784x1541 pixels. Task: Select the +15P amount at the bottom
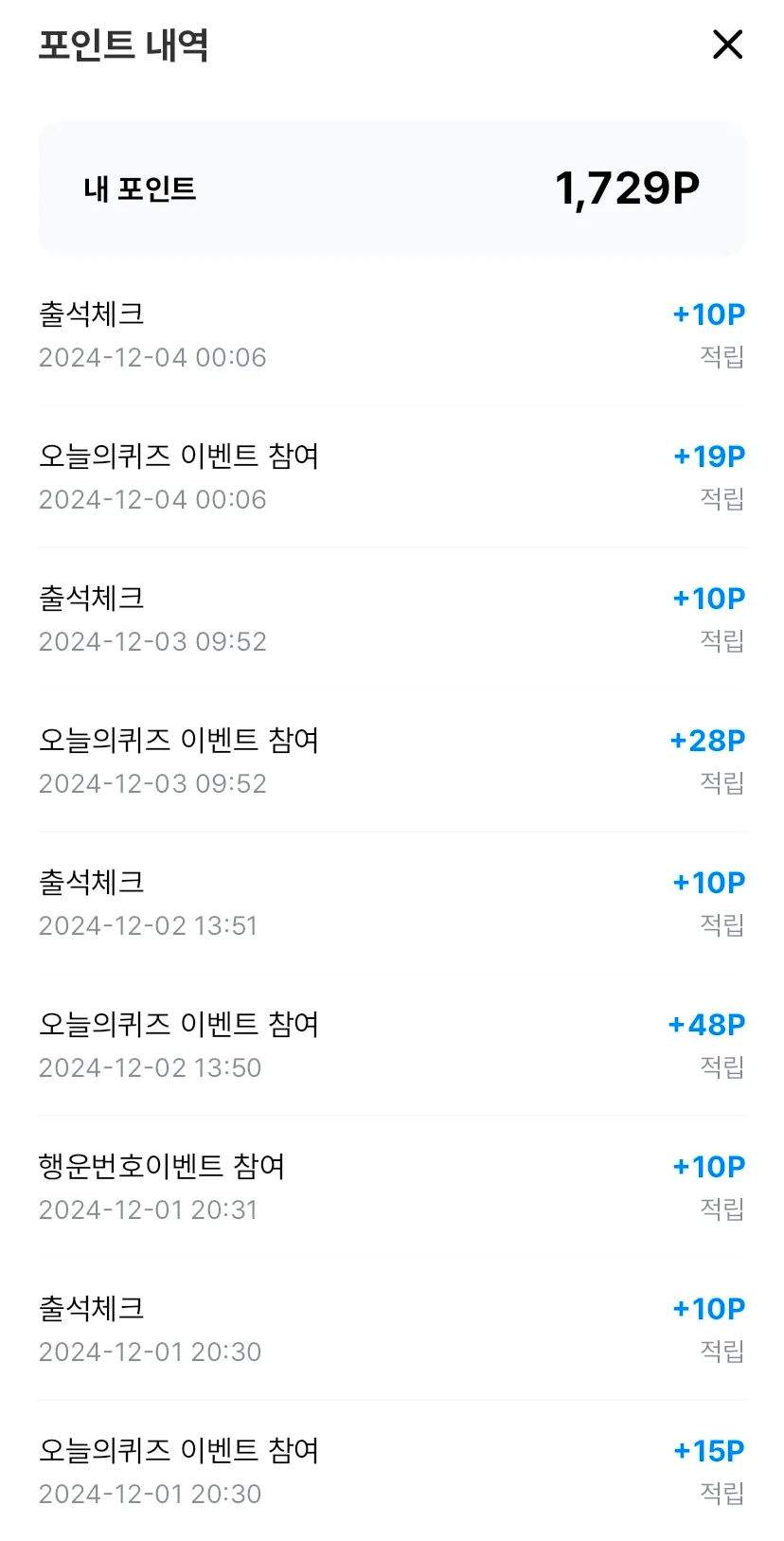point(706,1450)
